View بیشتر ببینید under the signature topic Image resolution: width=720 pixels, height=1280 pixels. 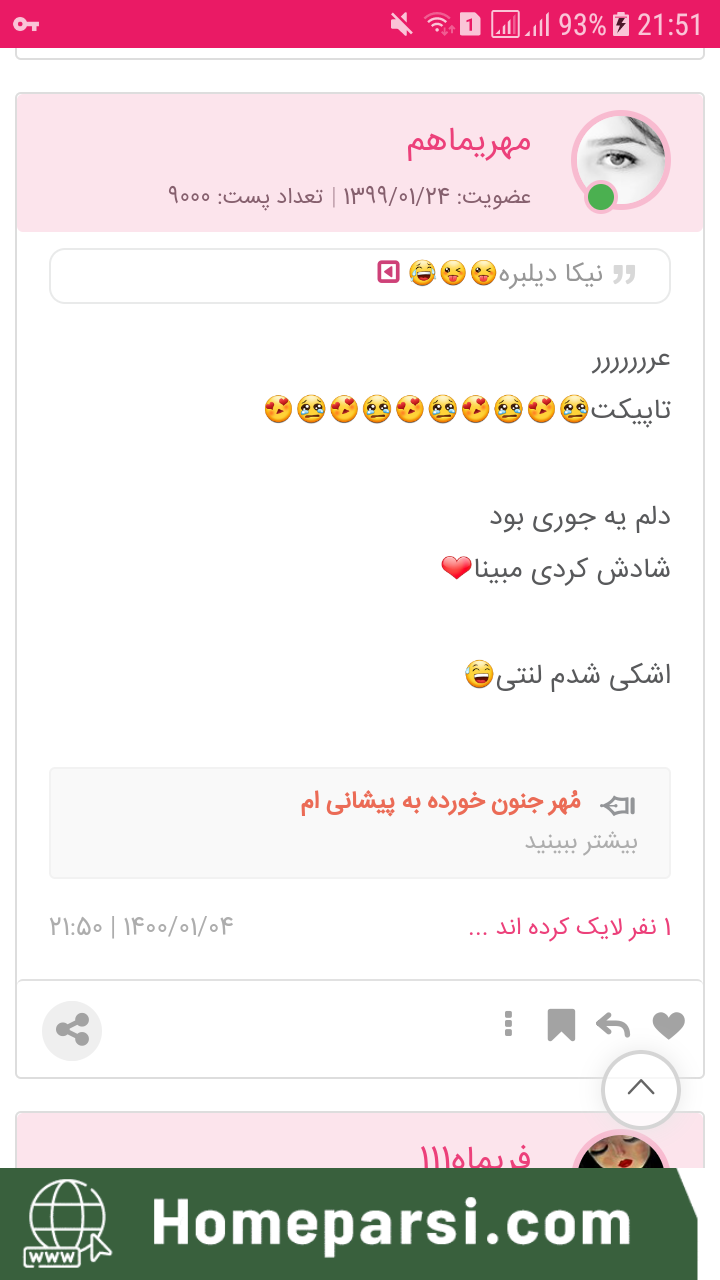581,842
